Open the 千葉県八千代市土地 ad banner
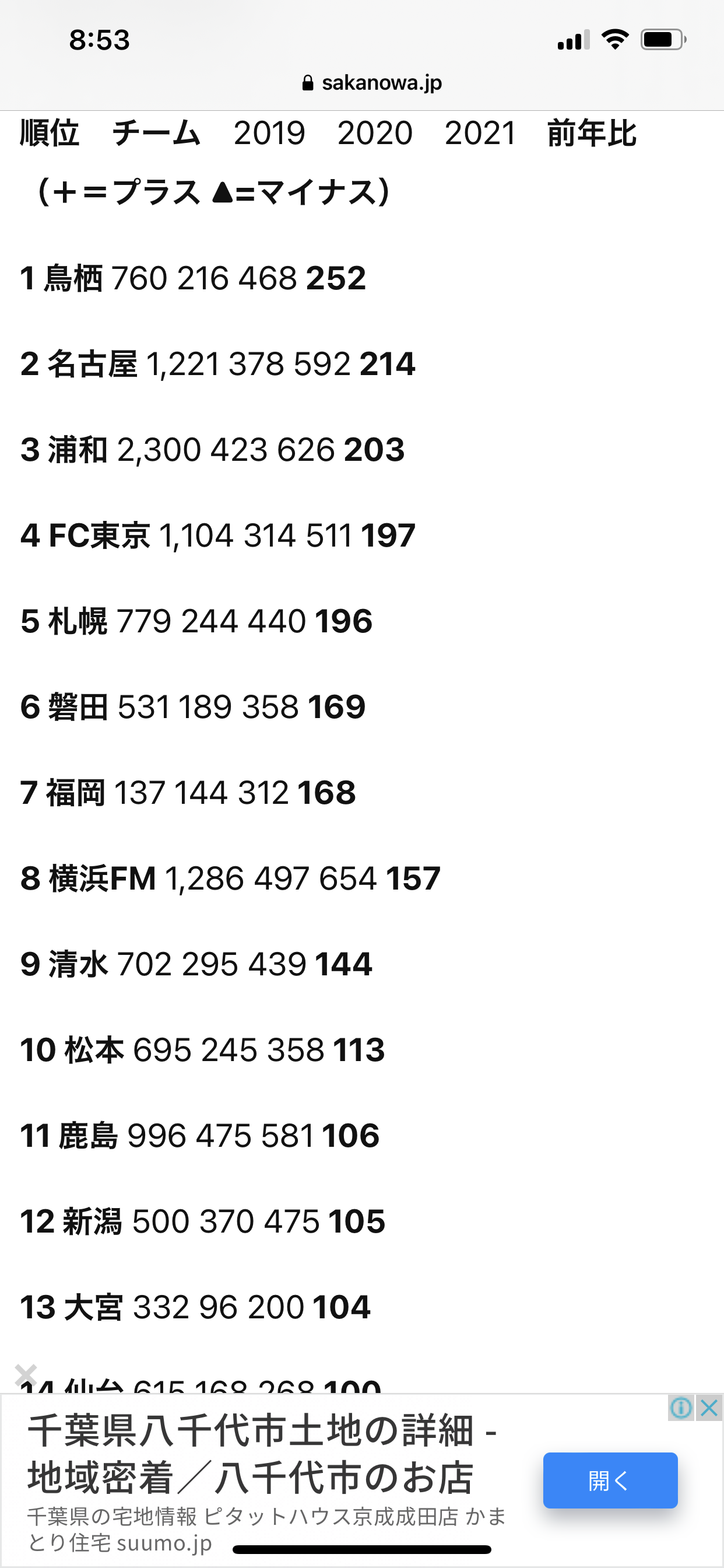 [262, 1455]
